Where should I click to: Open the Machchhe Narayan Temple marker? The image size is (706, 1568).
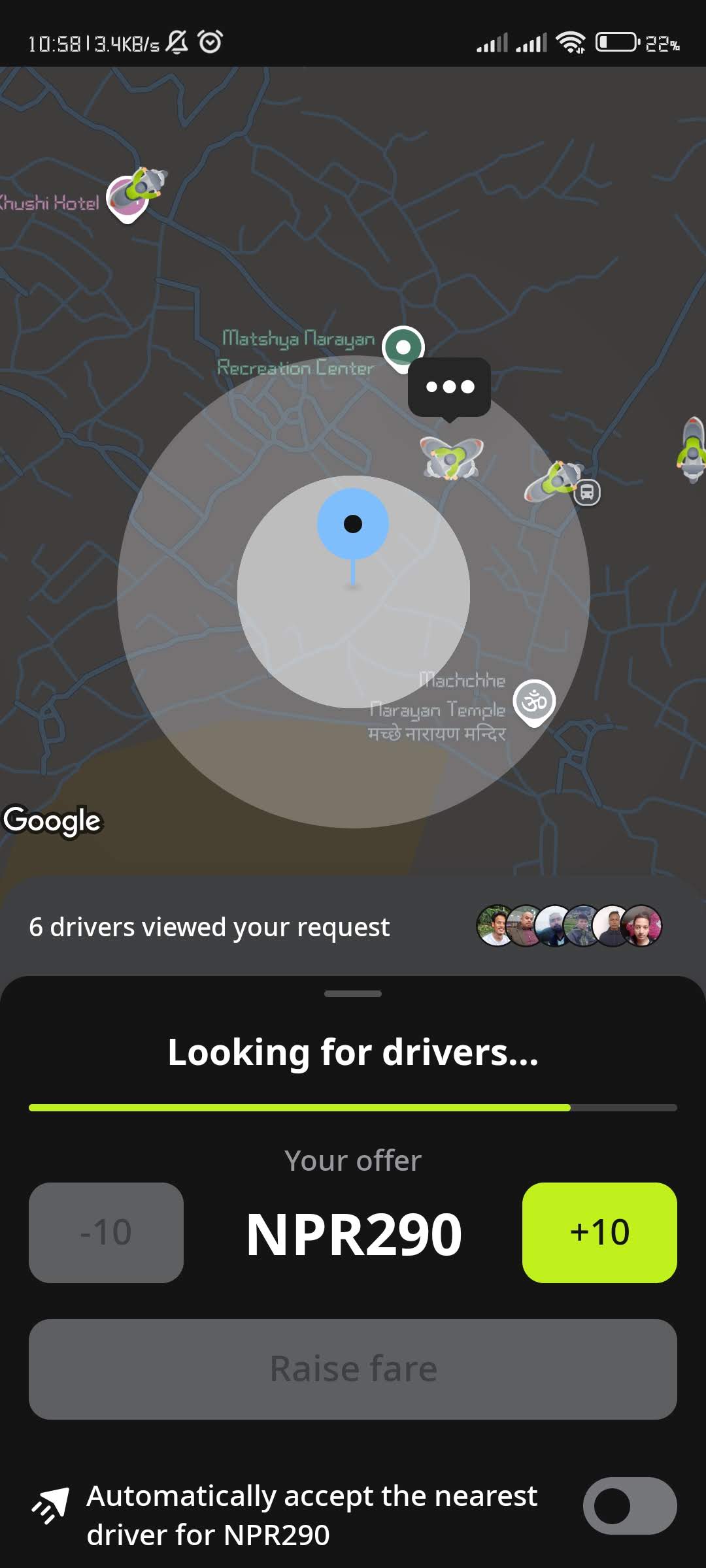coord(534,702)
